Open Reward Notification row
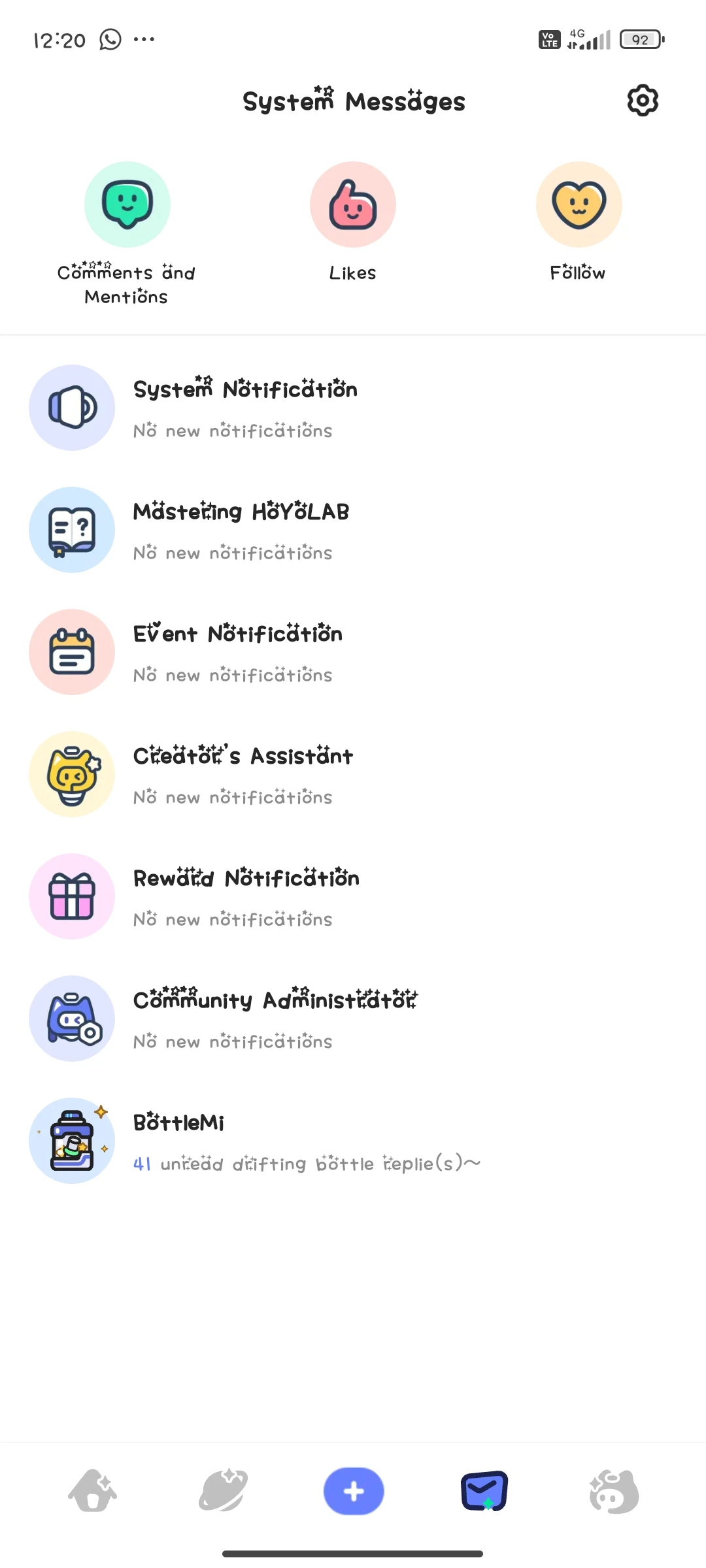This screenshot has height=1568, width=706. pyautogui.click(x=353, y=896)
